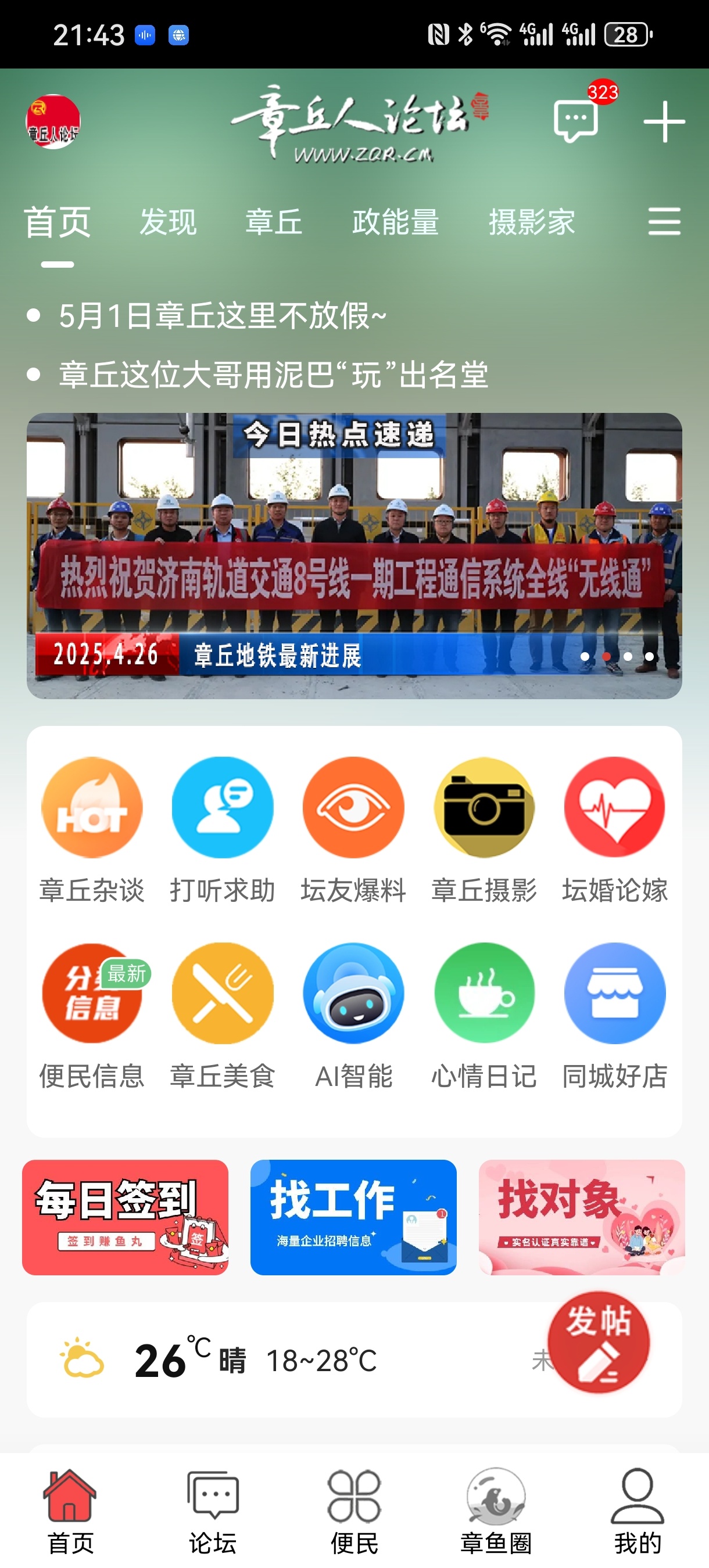Viewport: 709px width, 1568px height.
Task: Switch to the 发现 top tab
Action: [x=168, y=222]
